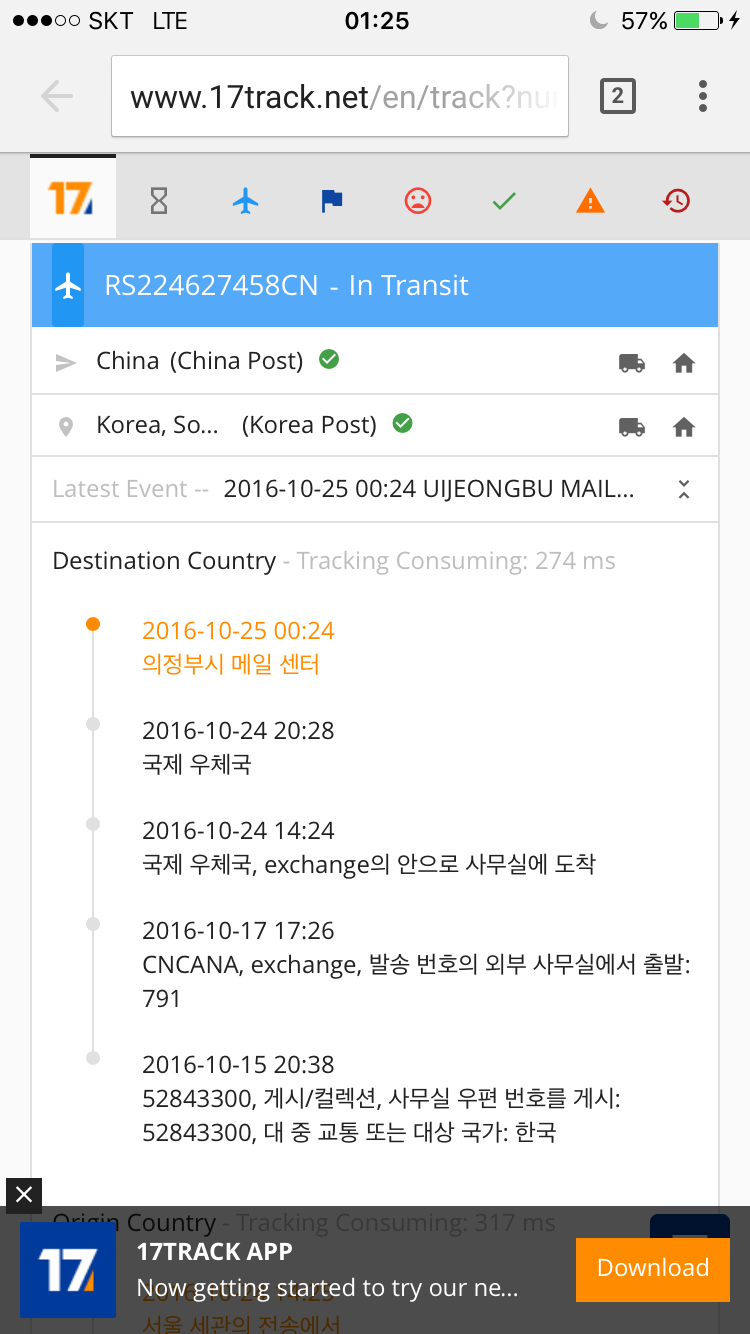Tap the RS224627458CN In Transit header
This screenshot has width=750, height=1334.
pyautogui.click(x=375, y=285)
